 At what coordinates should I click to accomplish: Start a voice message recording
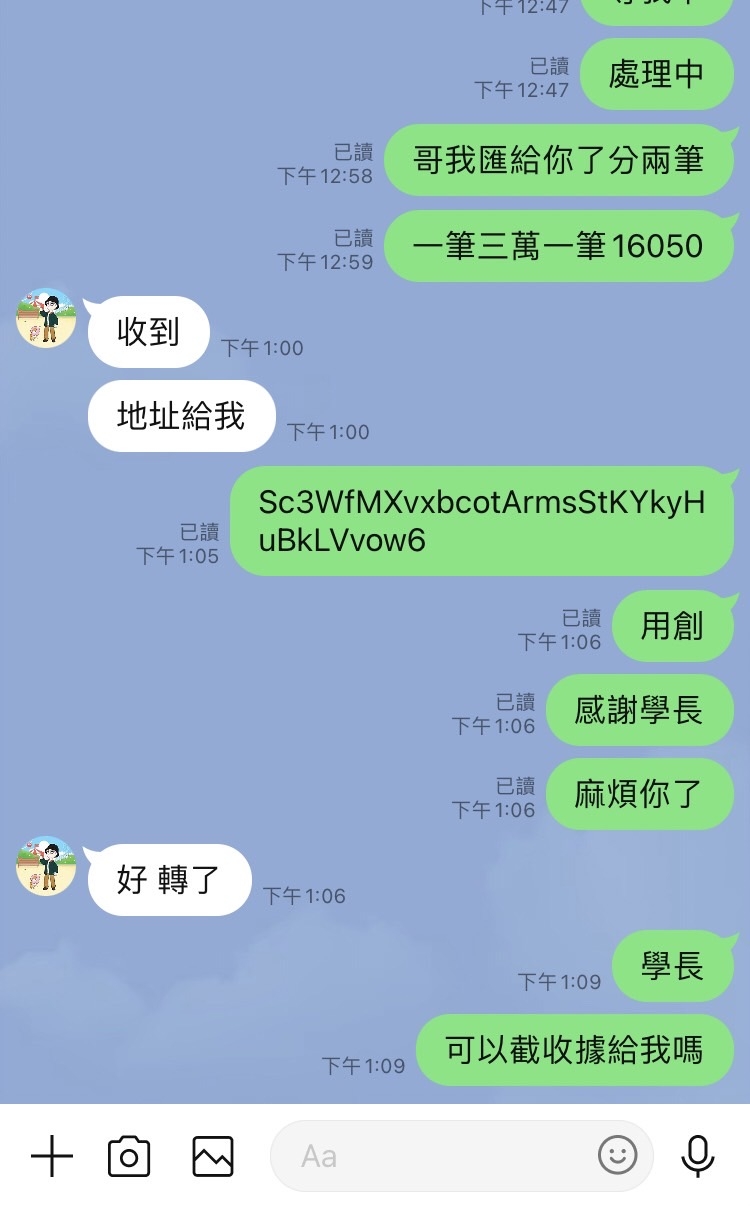point(698,1157)
